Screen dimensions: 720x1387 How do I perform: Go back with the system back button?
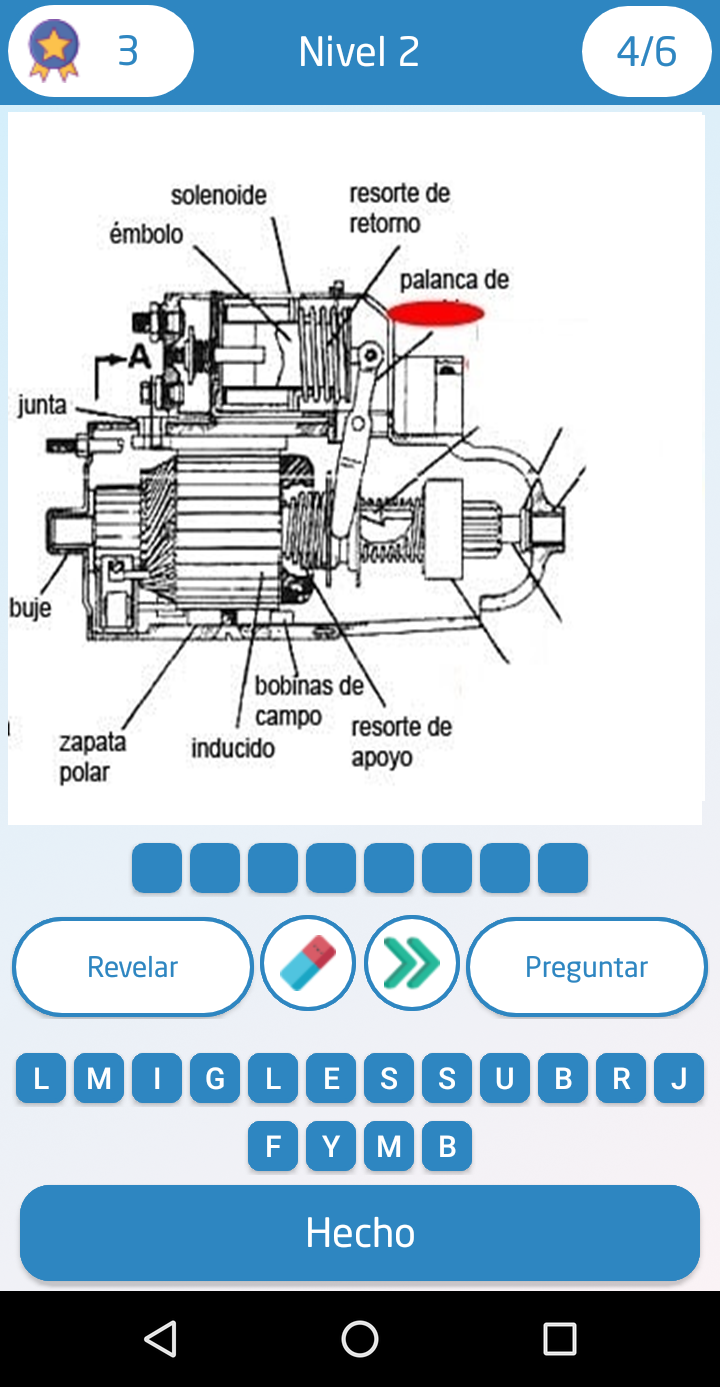pyautogui.click(x=160, y=1339)
